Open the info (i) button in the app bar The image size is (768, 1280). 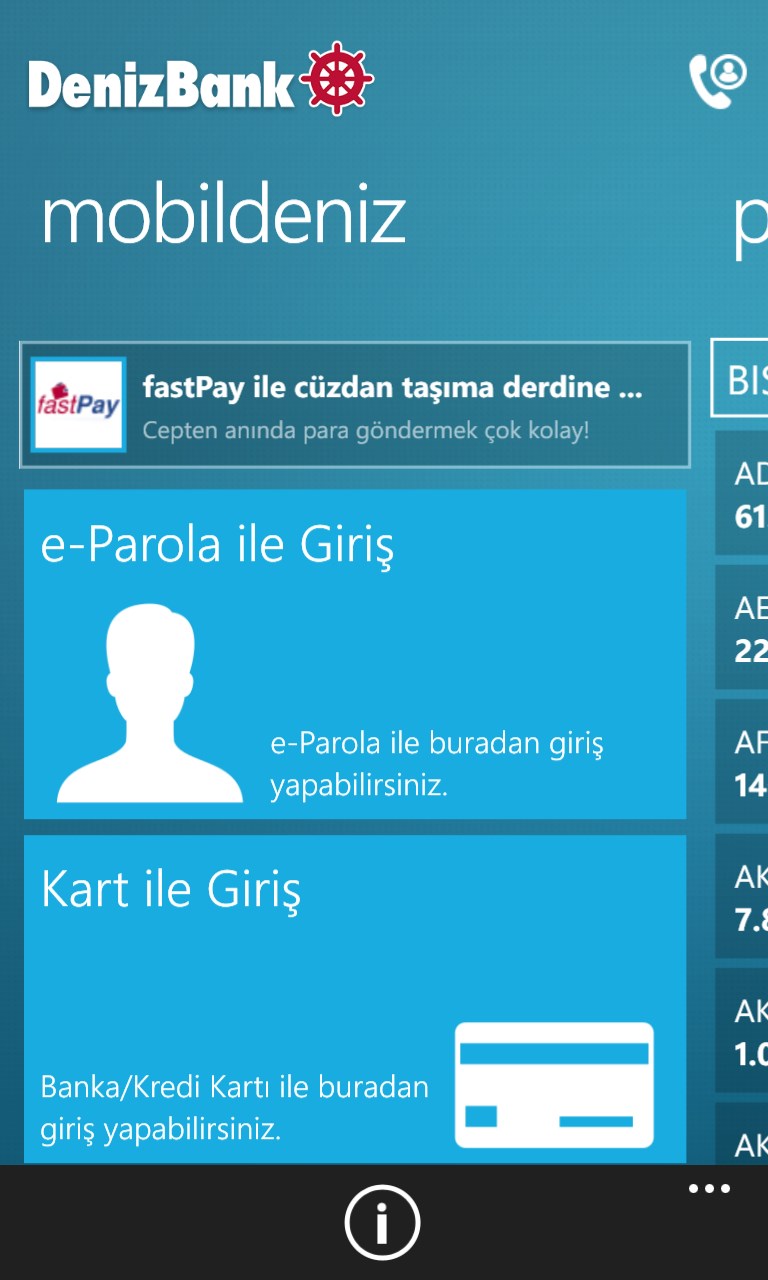tap(384, 1221)
